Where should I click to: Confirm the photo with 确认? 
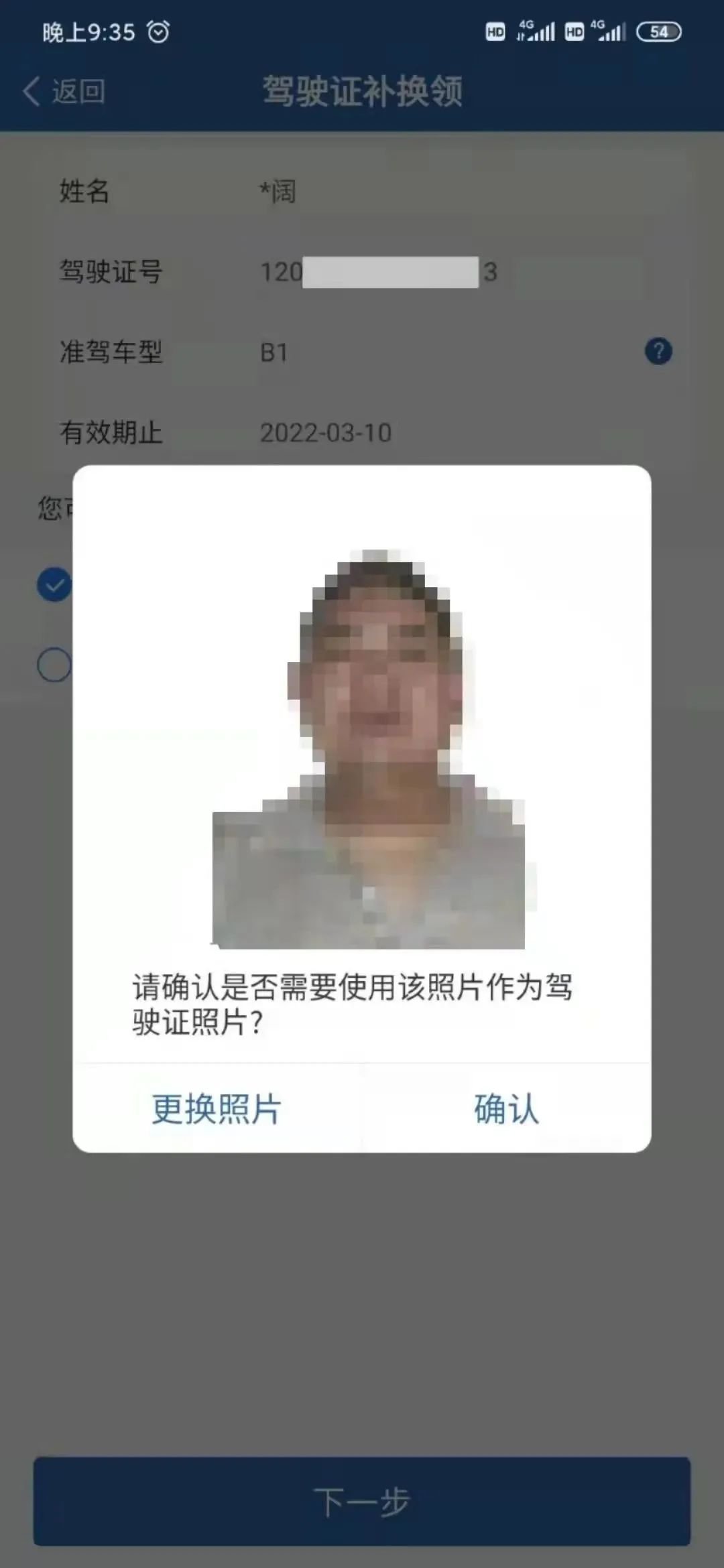click(506, 1109)
